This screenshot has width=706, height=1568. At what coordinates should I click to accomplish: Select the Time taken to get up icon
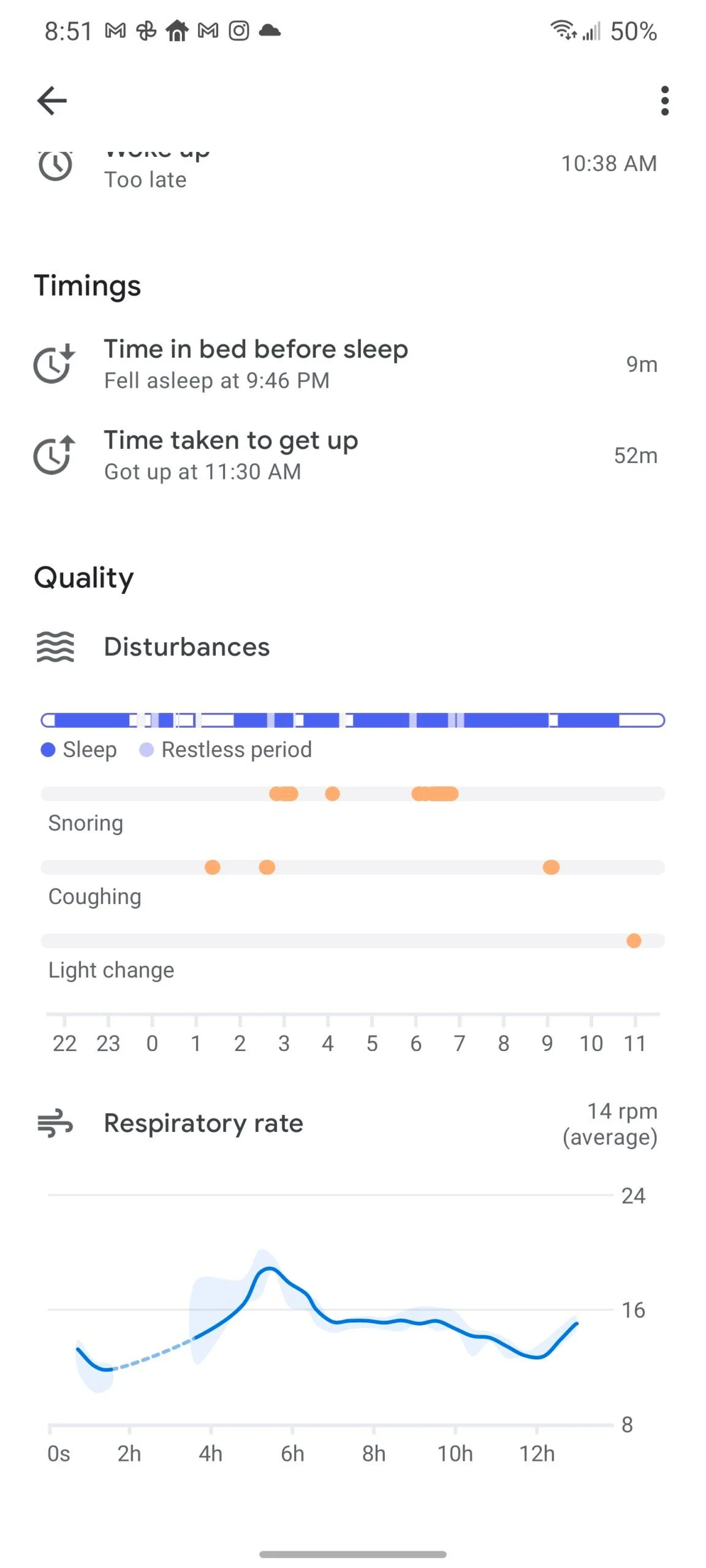[x=52, y=456]
